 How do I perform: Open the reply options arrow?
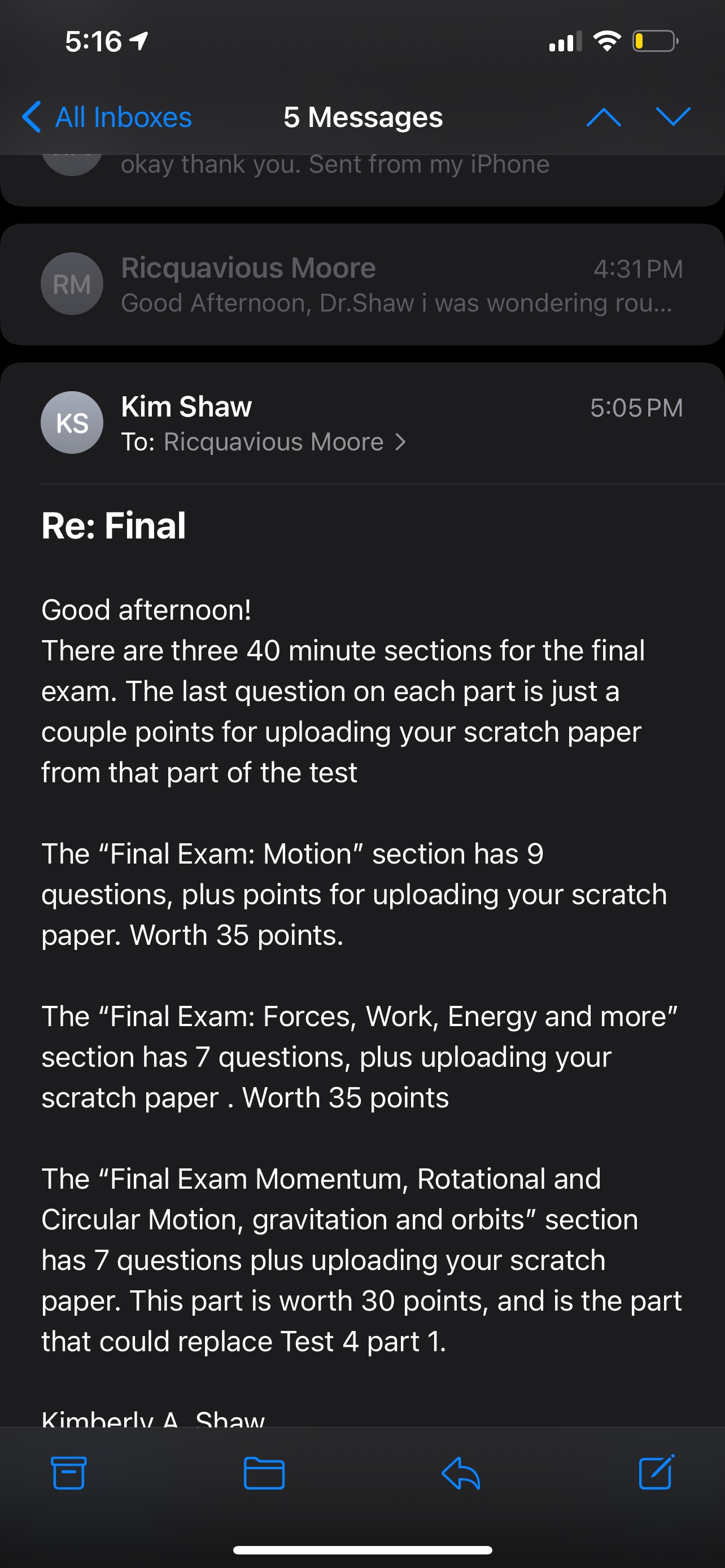tap(461, 1473)
